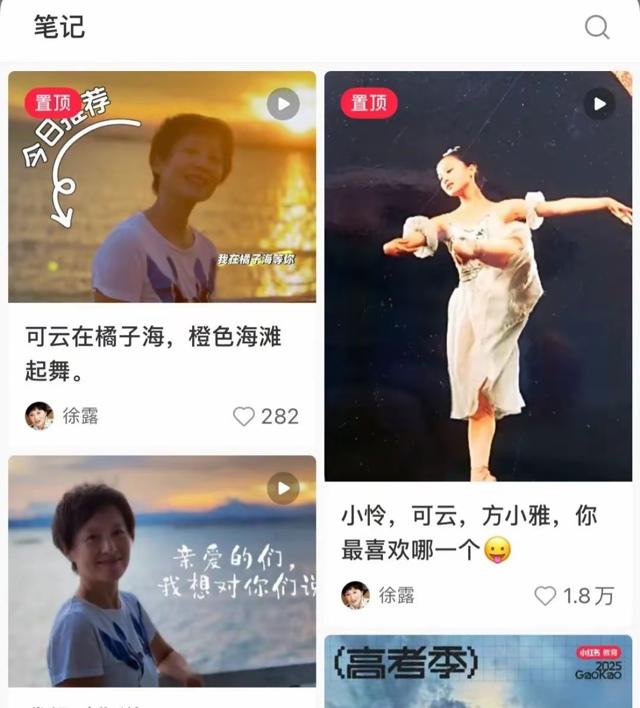The height and width of the screenshot is (708, 640).
Task: Open the 可云在橘子海 sunset video note
Action: (162, 186)
